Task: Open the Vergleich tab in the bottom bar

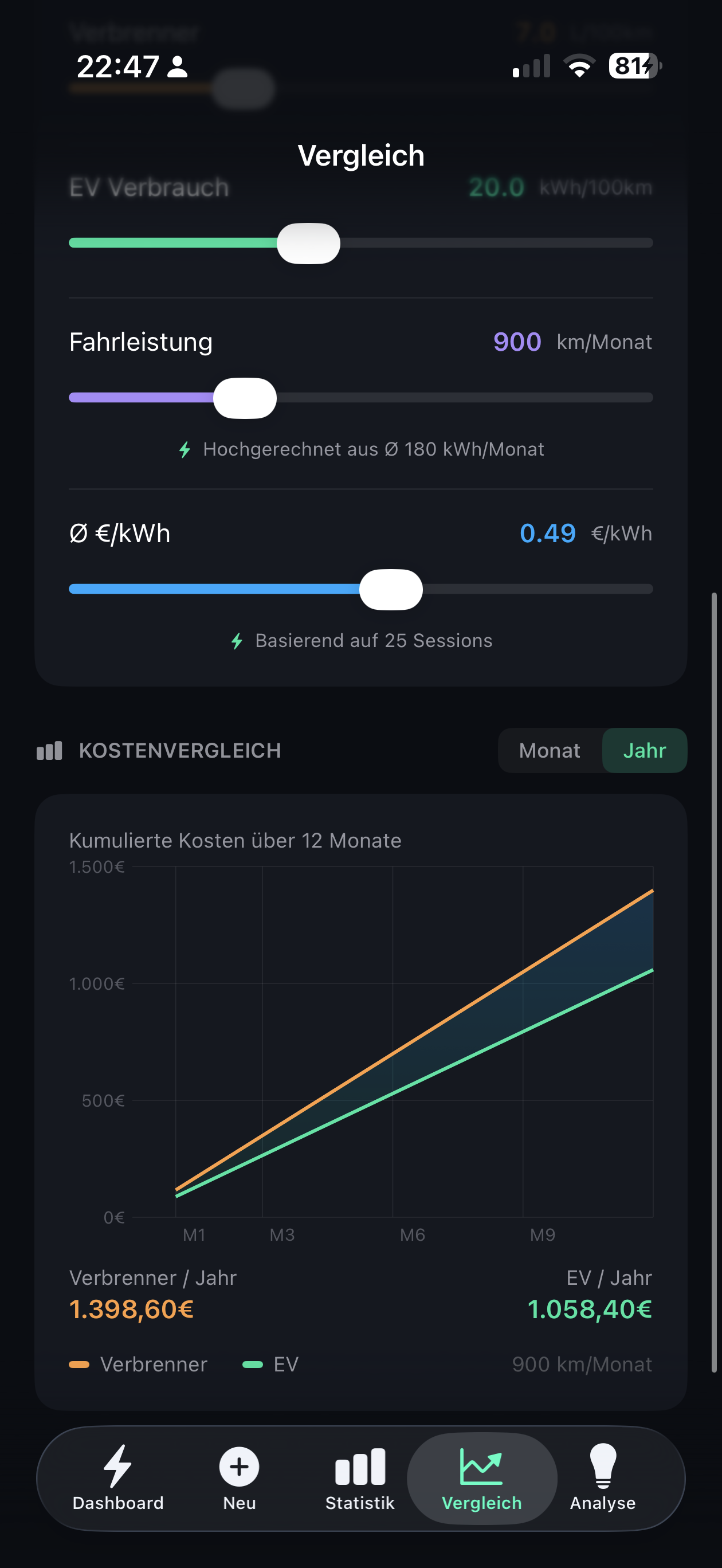Action: (481, 1479)
